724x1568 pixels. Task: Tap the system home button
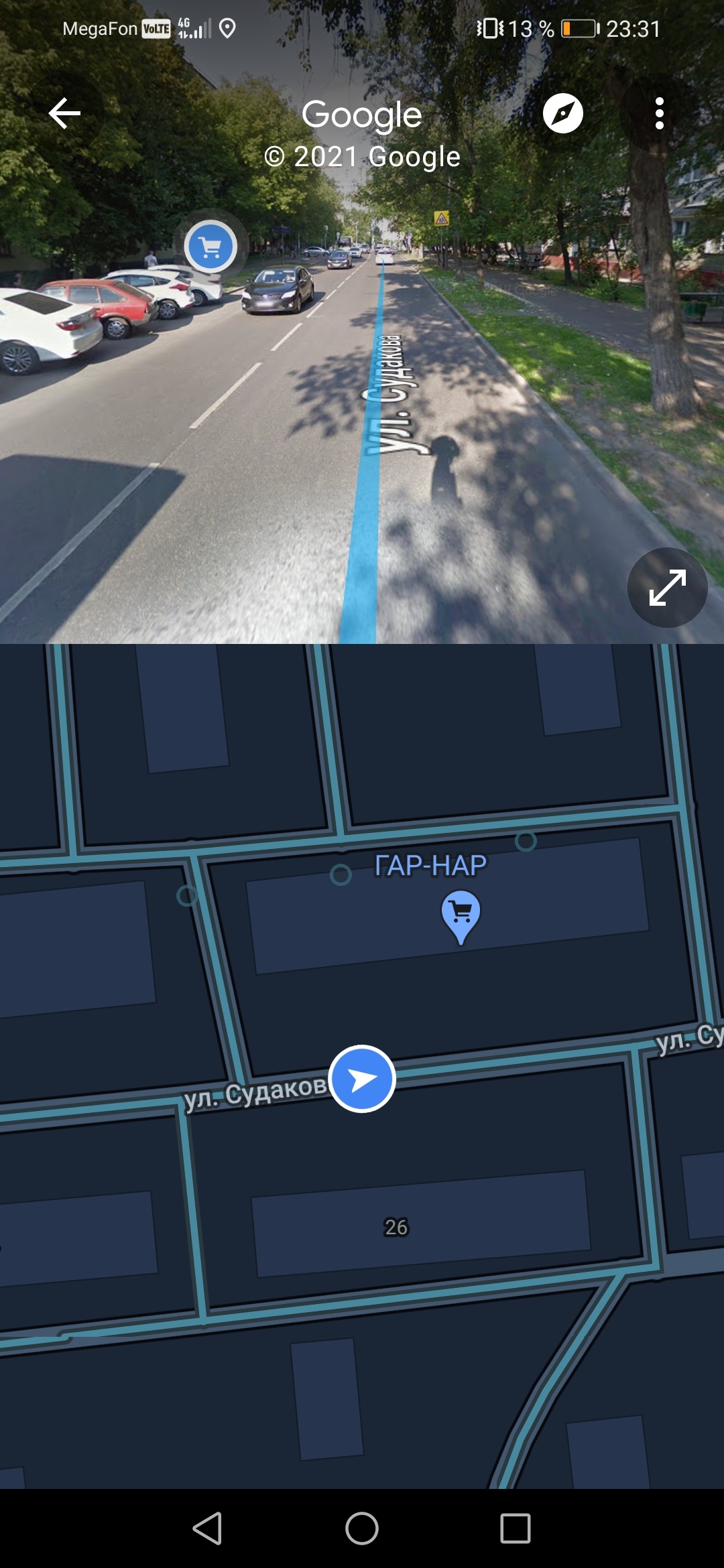click(x=362, y=1528)
